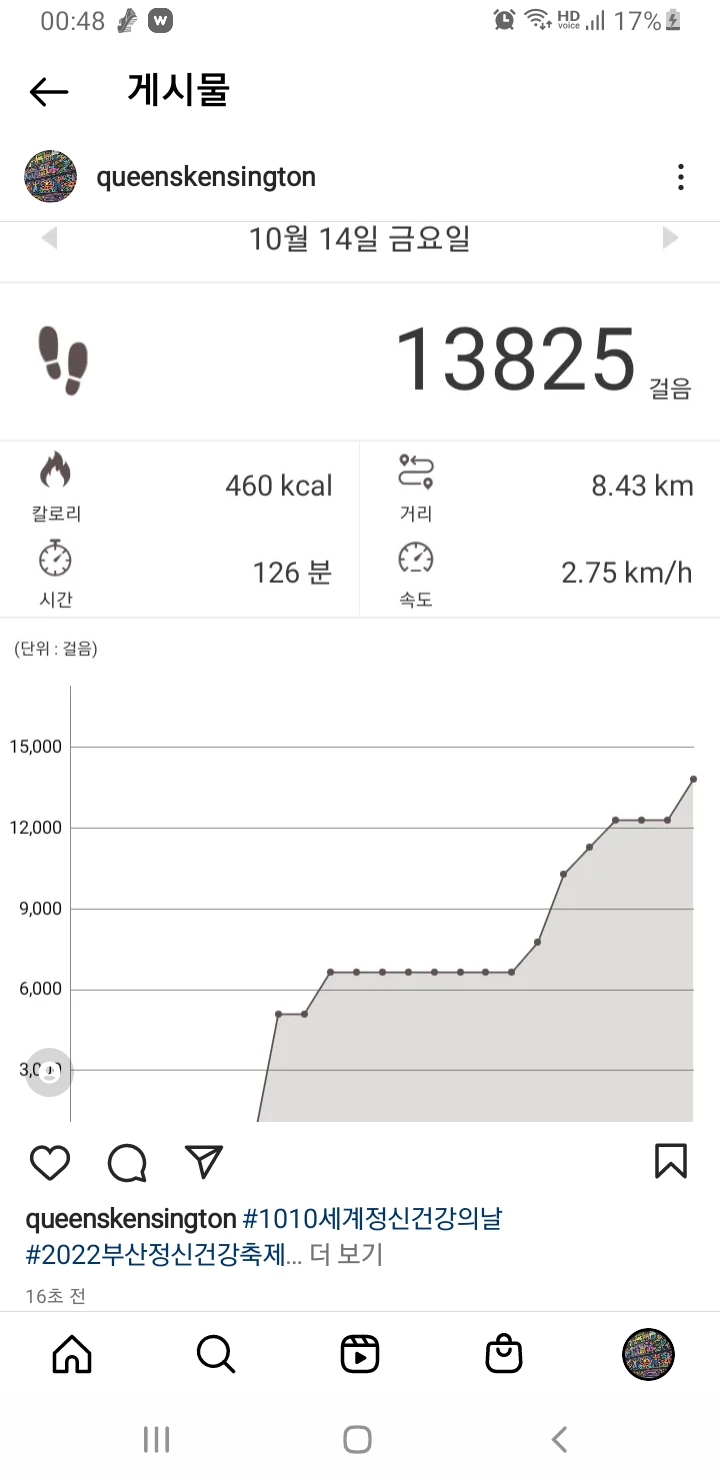Tap the system recent apps button

tap(156, 1440)
